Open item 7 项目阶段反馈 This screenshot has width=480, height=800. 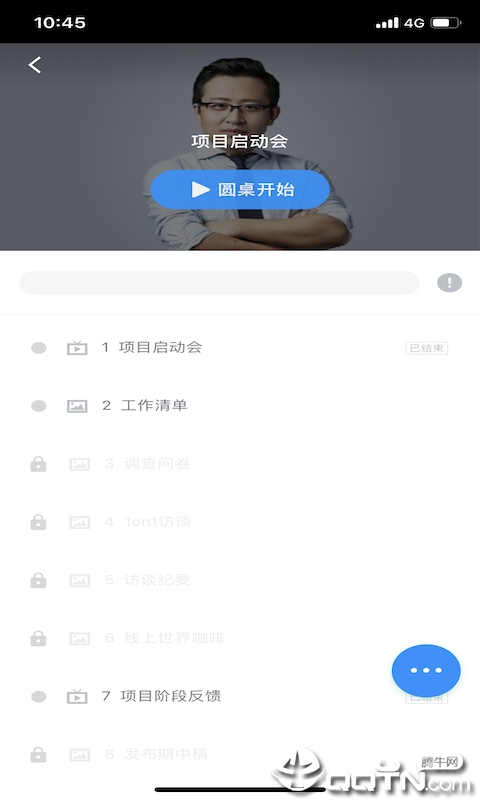pos(204,696)
